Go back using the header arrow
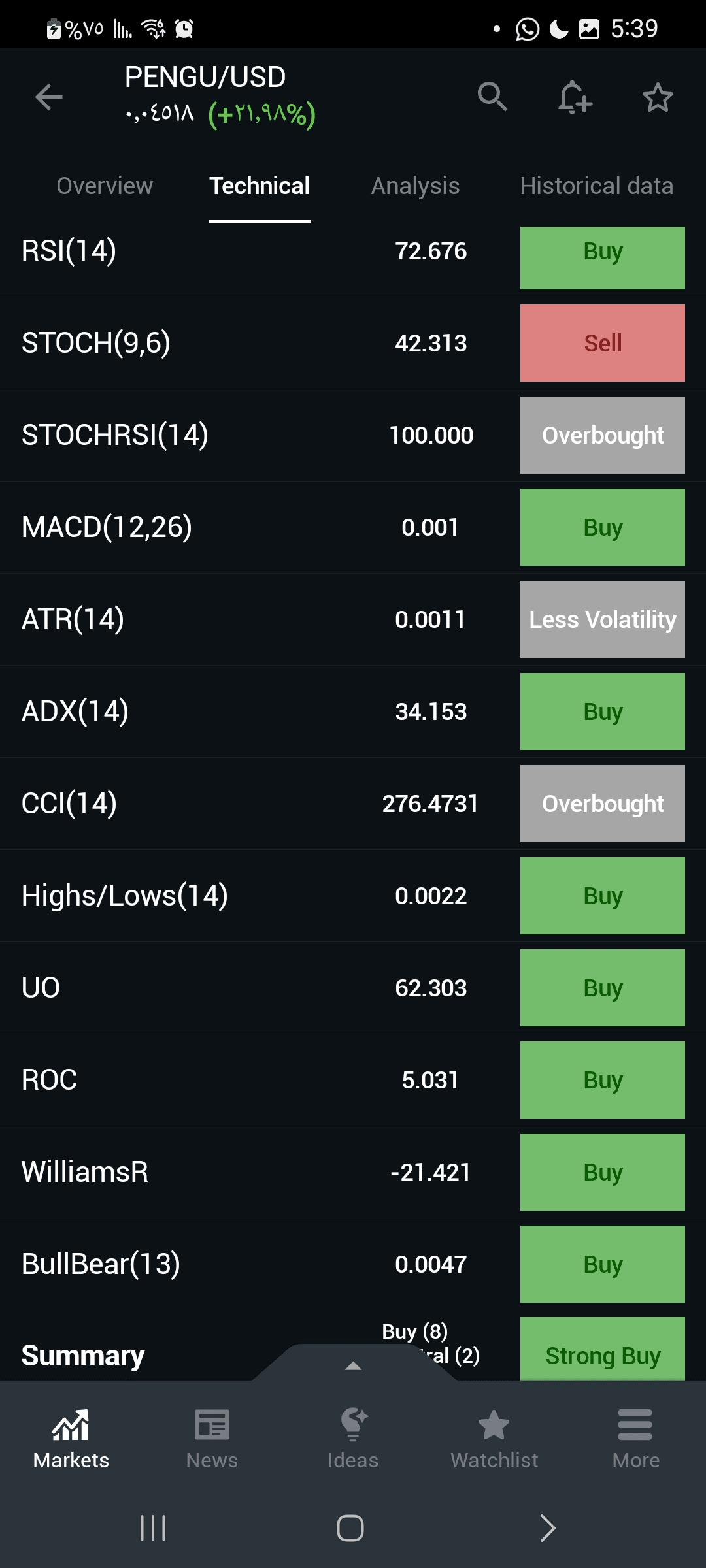The image size is (706, 1568). [x=49, y=97]
